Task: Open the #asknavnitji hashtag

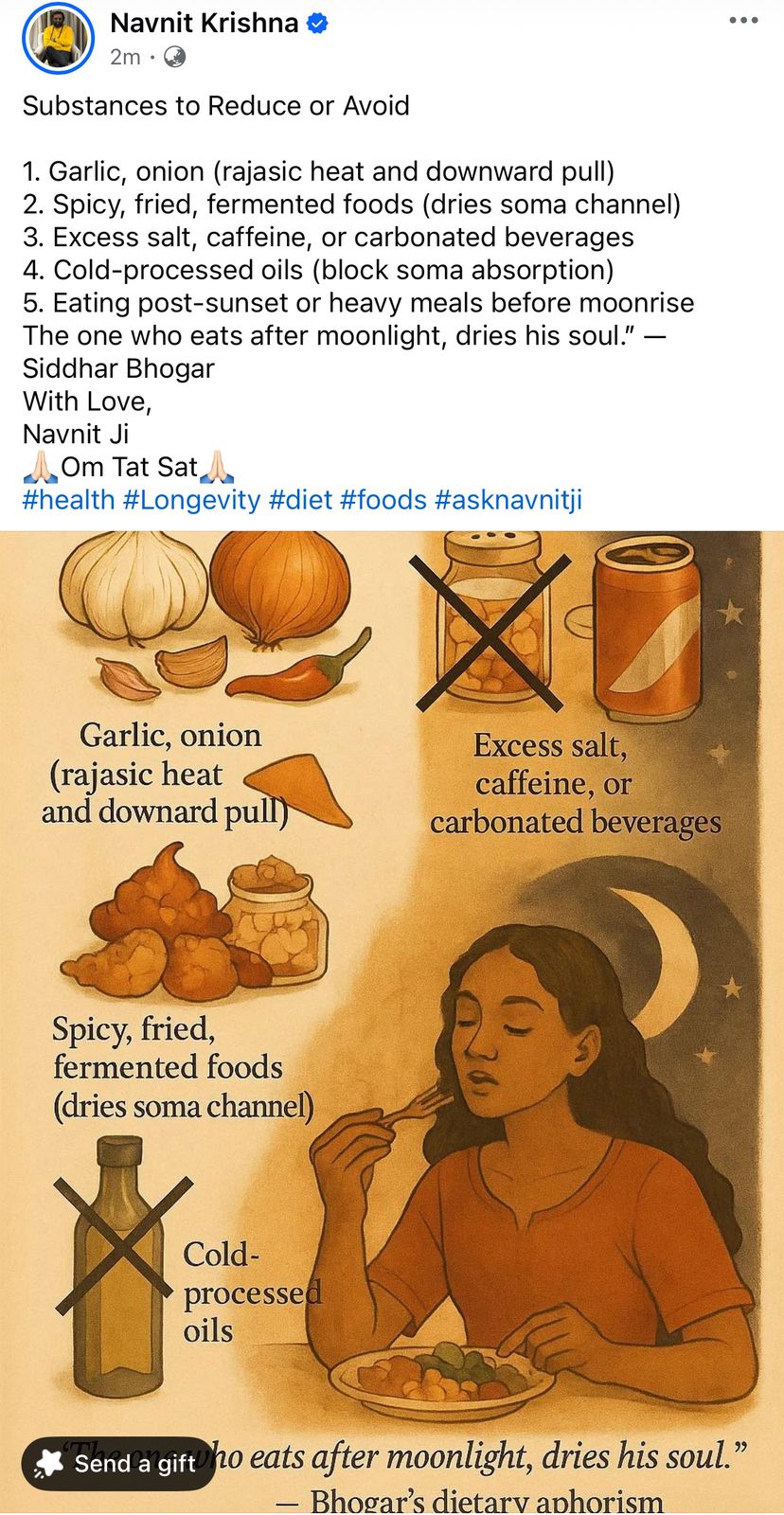Action: coord(508,499)
